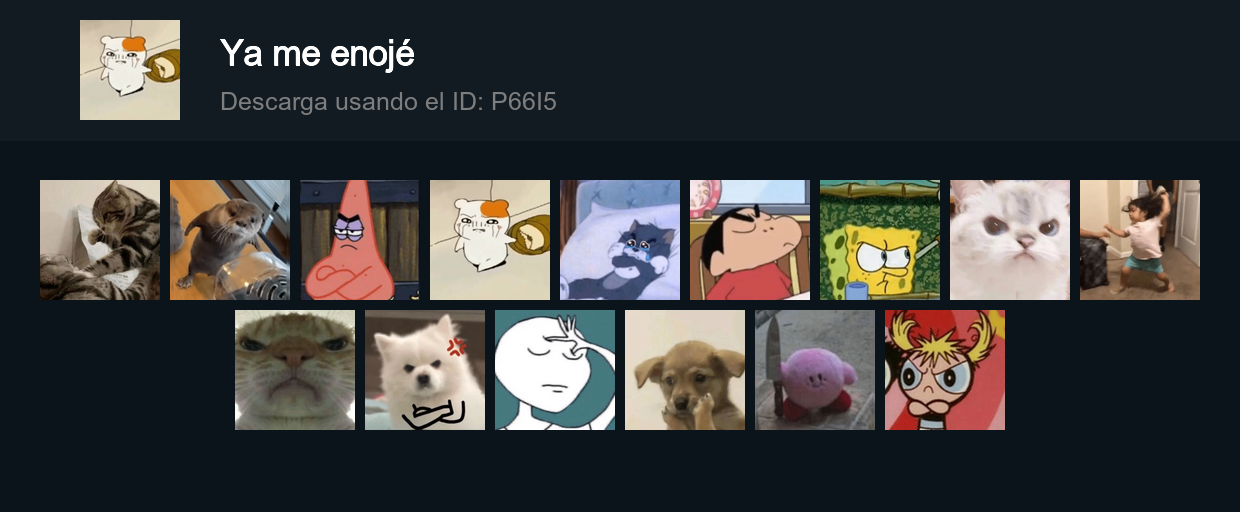Open the angry Powerpuff Girl sticker
The width and height of the screenshot is (1240, 512).
coord(945,370)
